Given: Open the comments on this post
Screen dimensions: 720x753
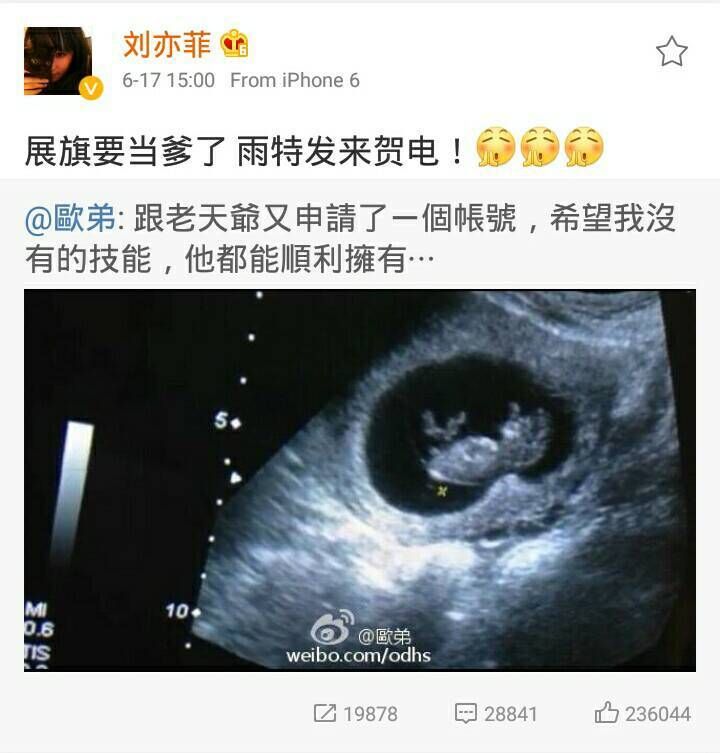Looking at the screenshot, I should pyautogui.click(x=496, y=713).
